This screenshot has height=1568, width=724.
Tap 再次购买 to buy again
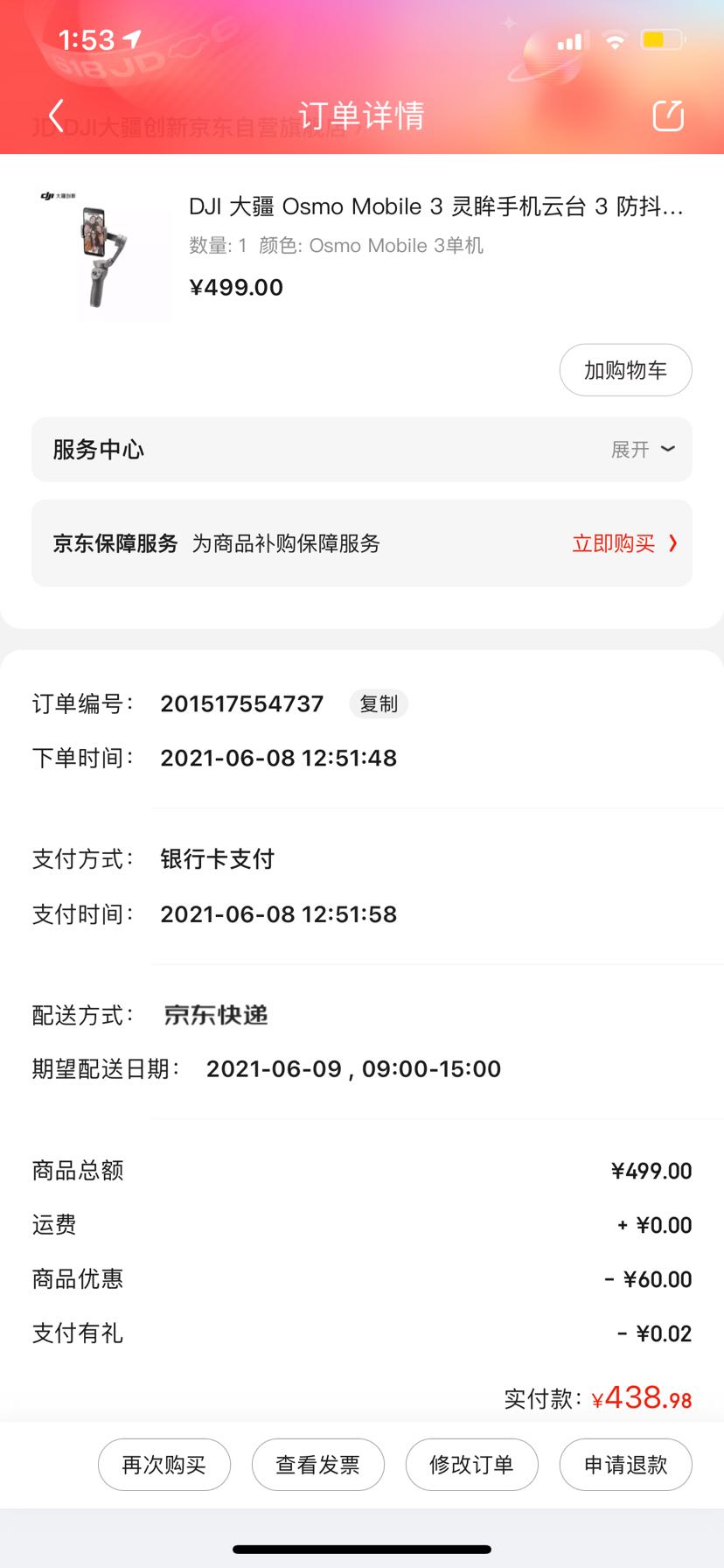click(x=164, y=1465)
